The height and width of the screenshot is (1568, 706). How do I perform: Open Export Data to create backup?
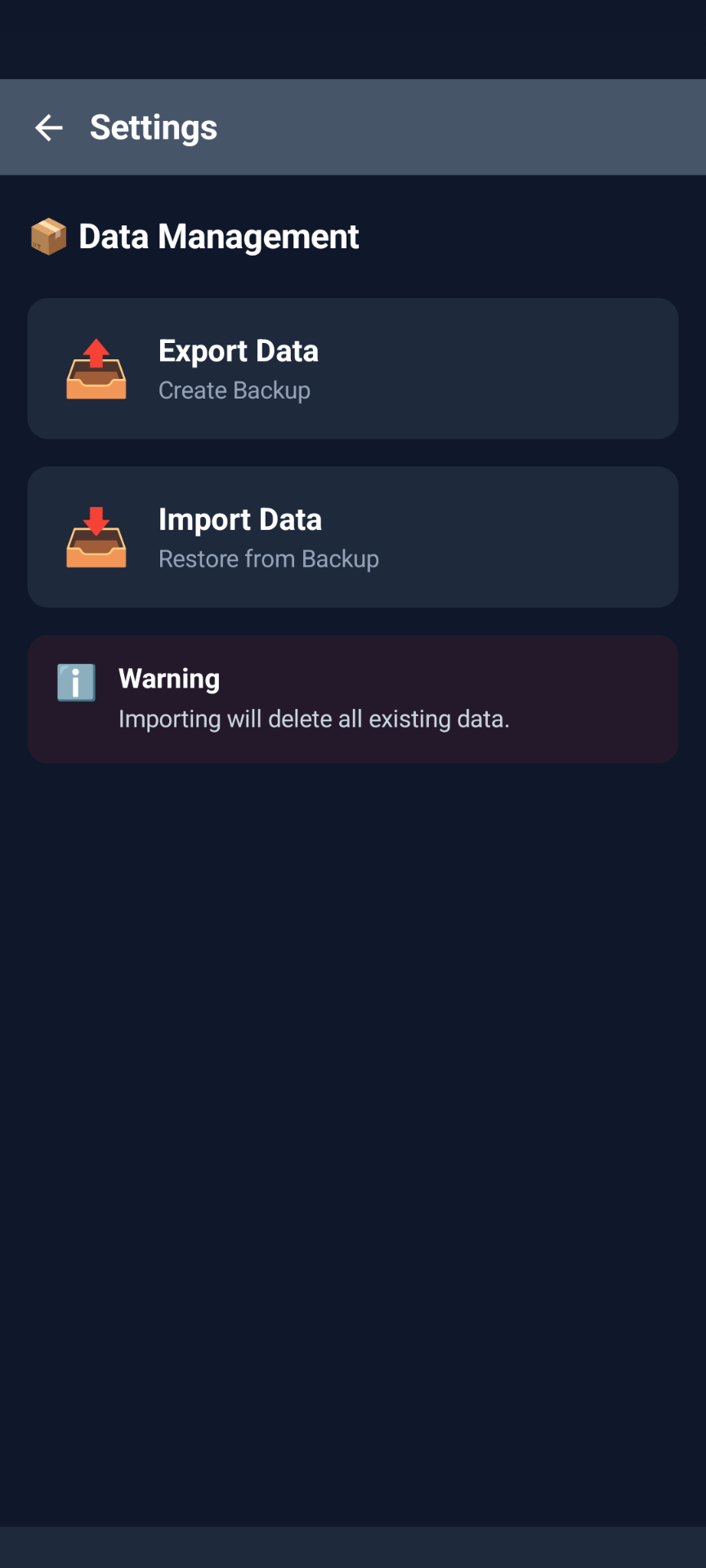pos(352,368)
